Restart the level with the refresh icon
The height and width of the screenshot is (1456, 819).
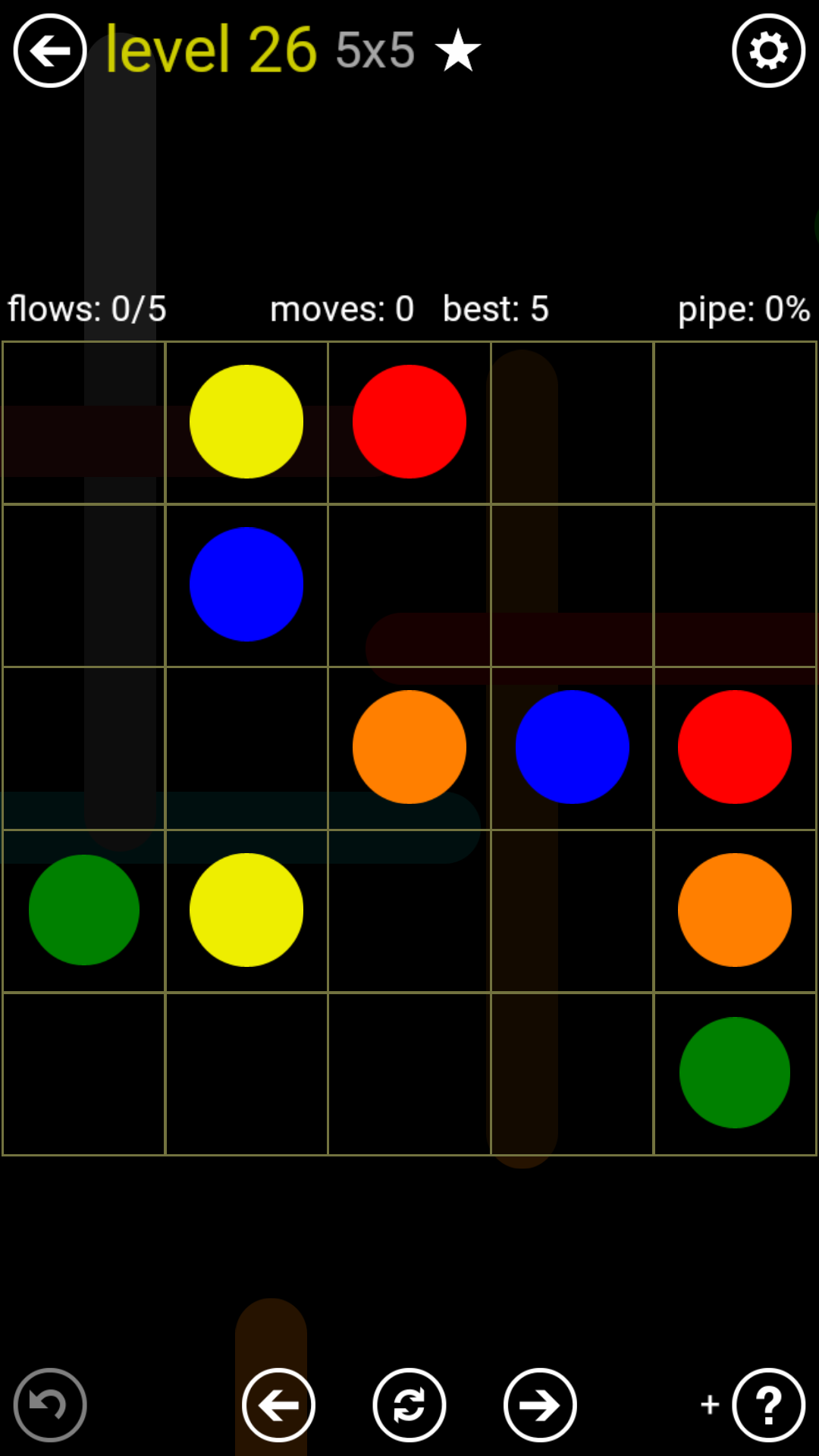(409, 1405)
